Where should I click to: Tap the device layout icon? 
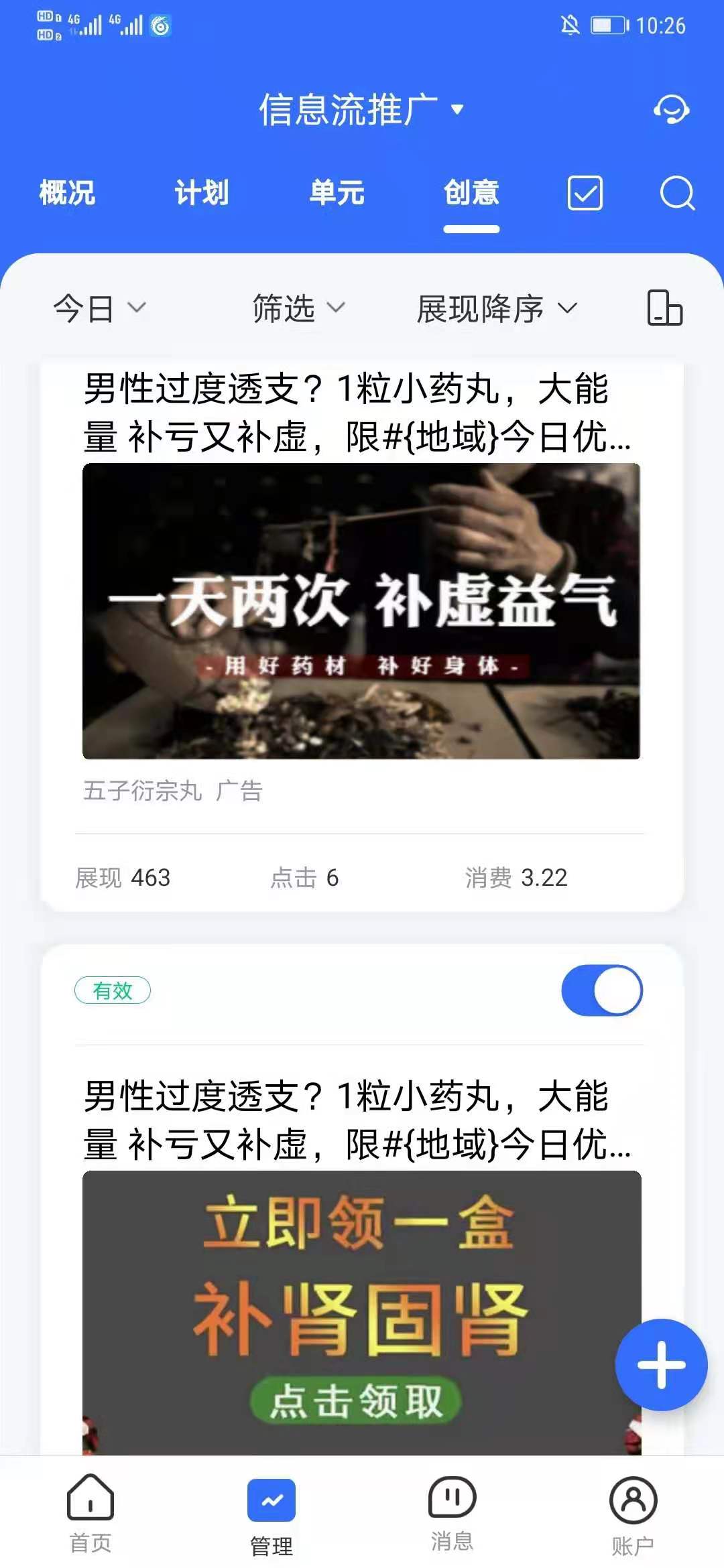point(665,308)
